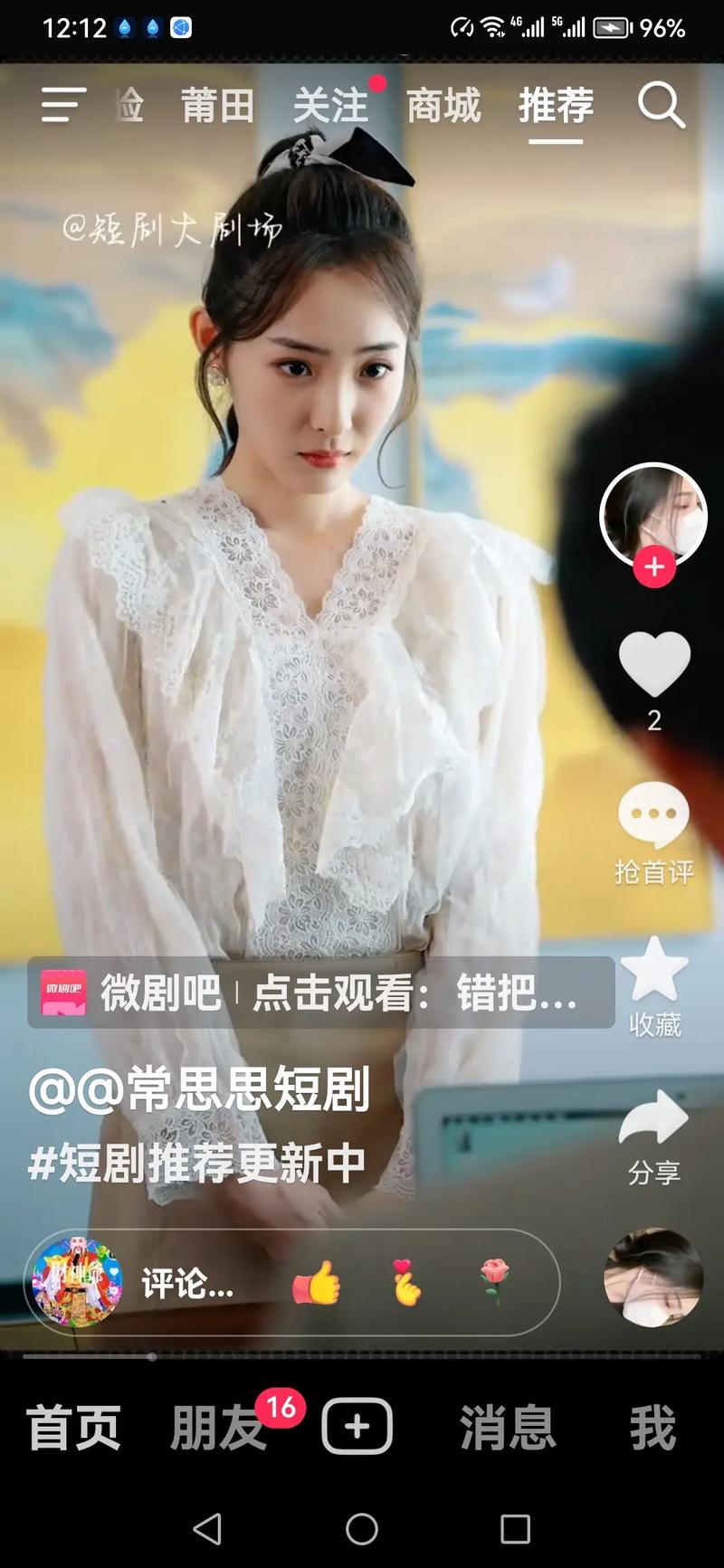Create a new post with plus button

[357, 1427]
